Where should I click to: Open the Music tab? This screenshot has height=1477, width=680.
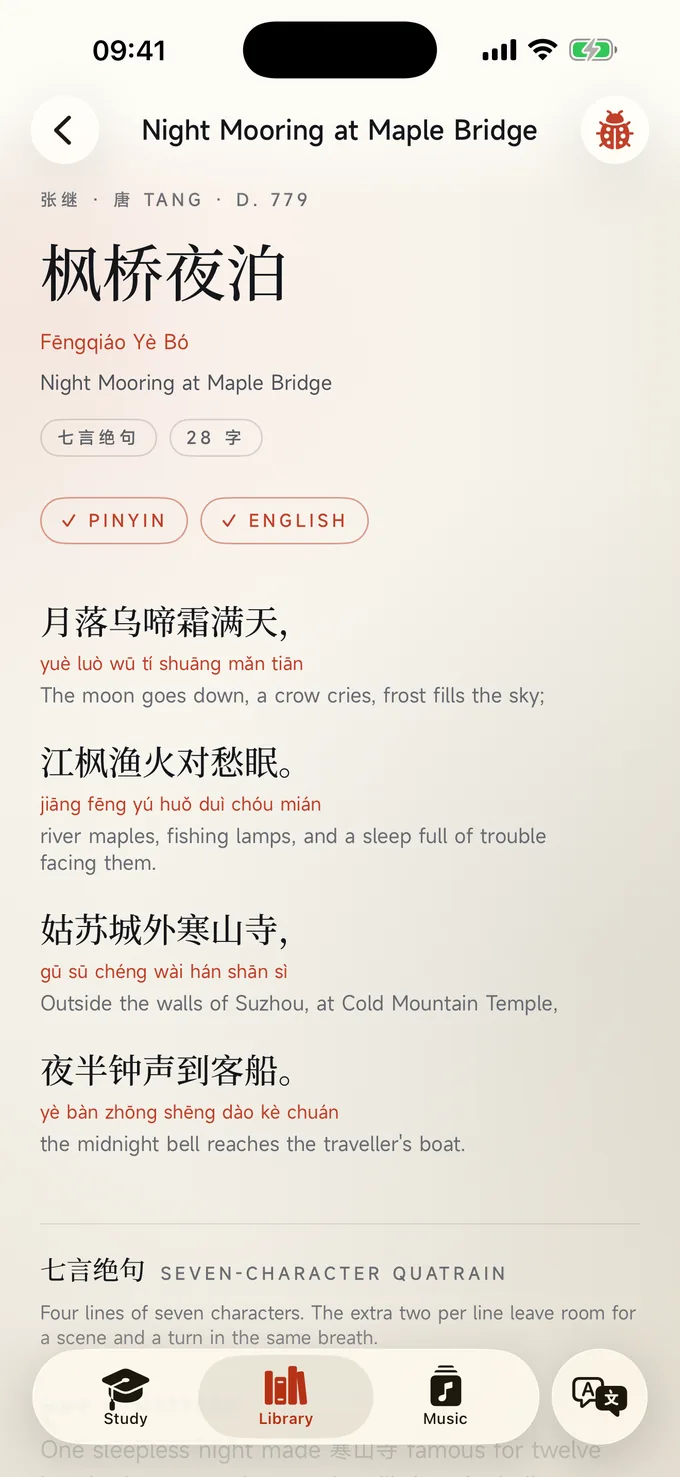445,1397
